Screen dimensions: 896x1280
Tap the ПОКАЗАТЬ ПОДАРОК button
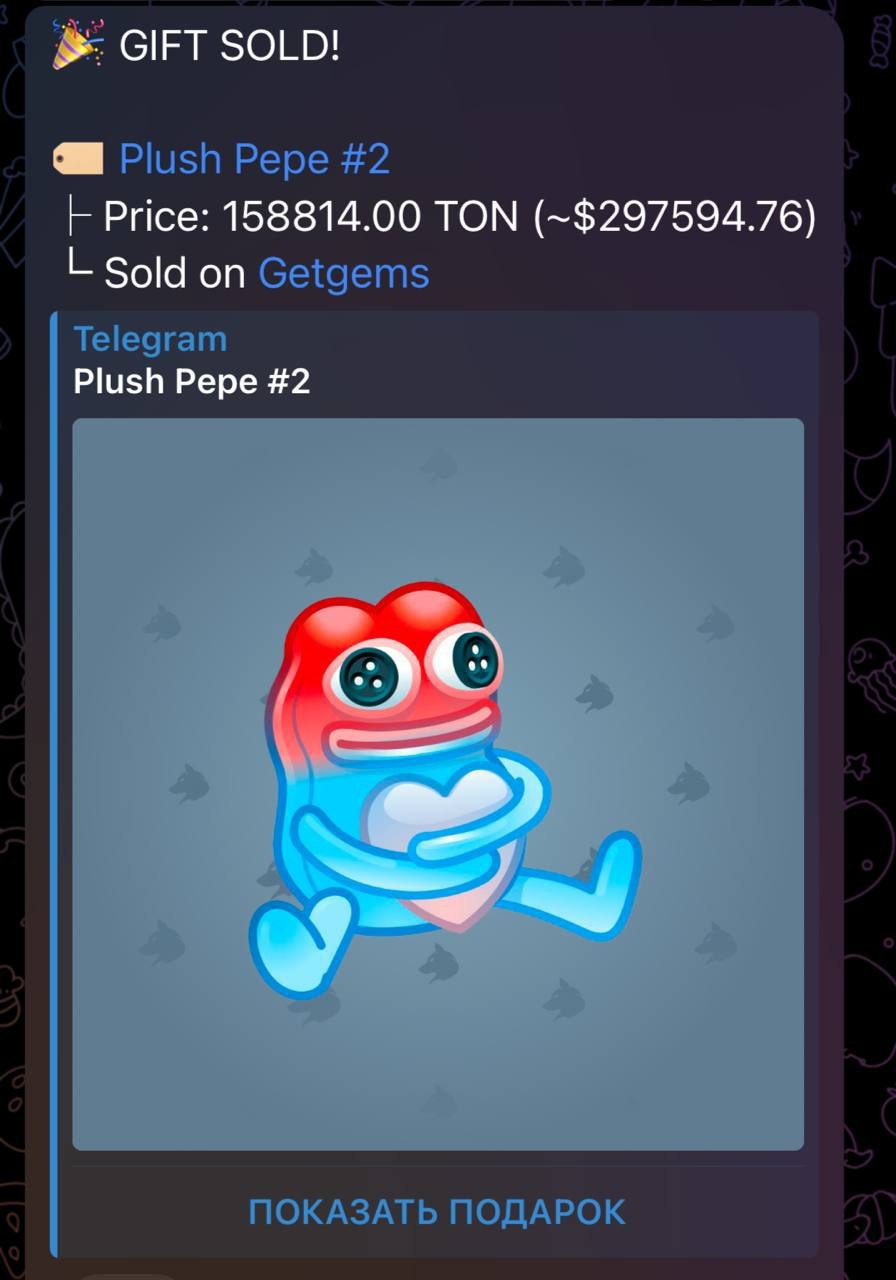(x=437, y=1212)
